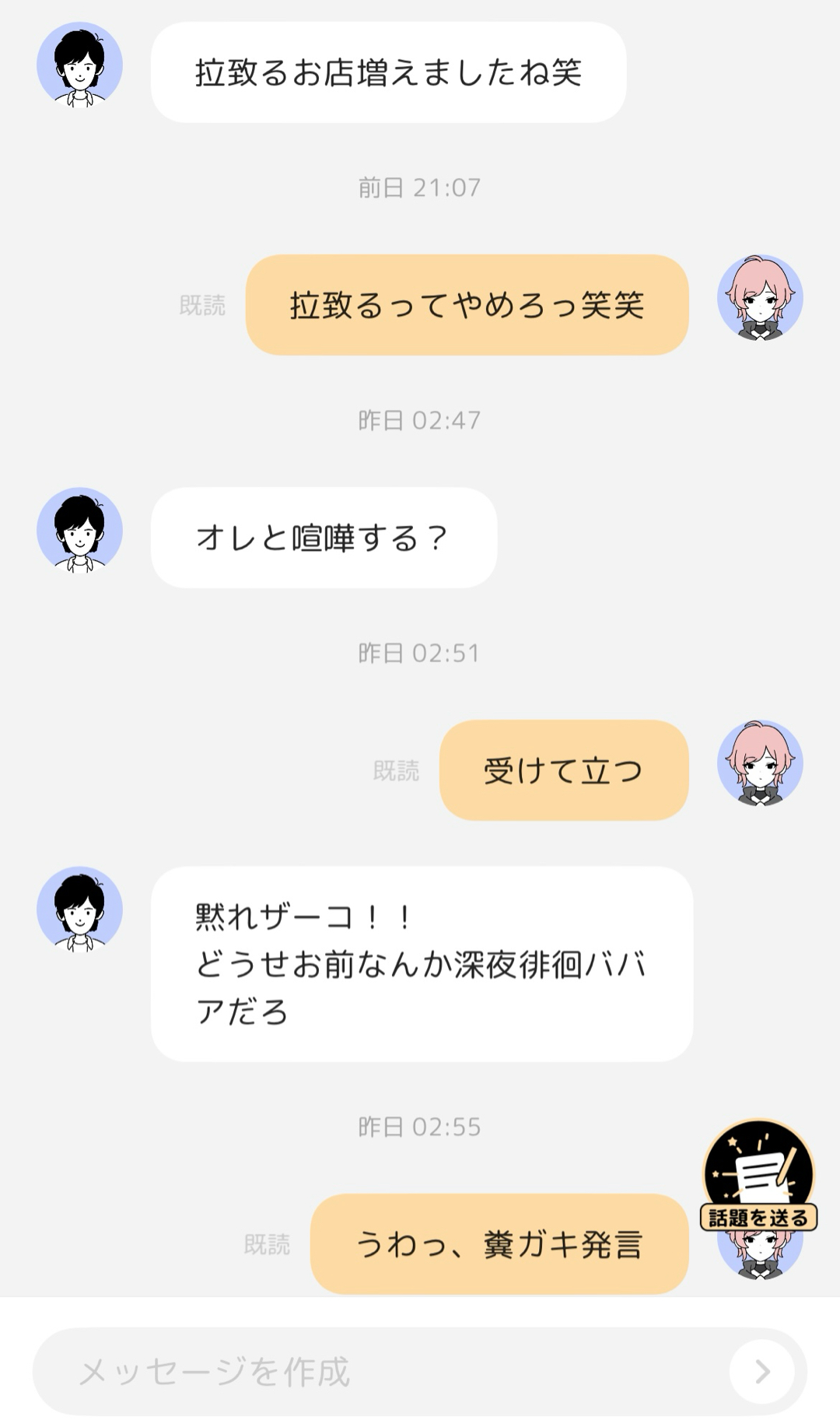Tap the message input field
This screenshot has height=1427, width=840.
coord(373,1371)
